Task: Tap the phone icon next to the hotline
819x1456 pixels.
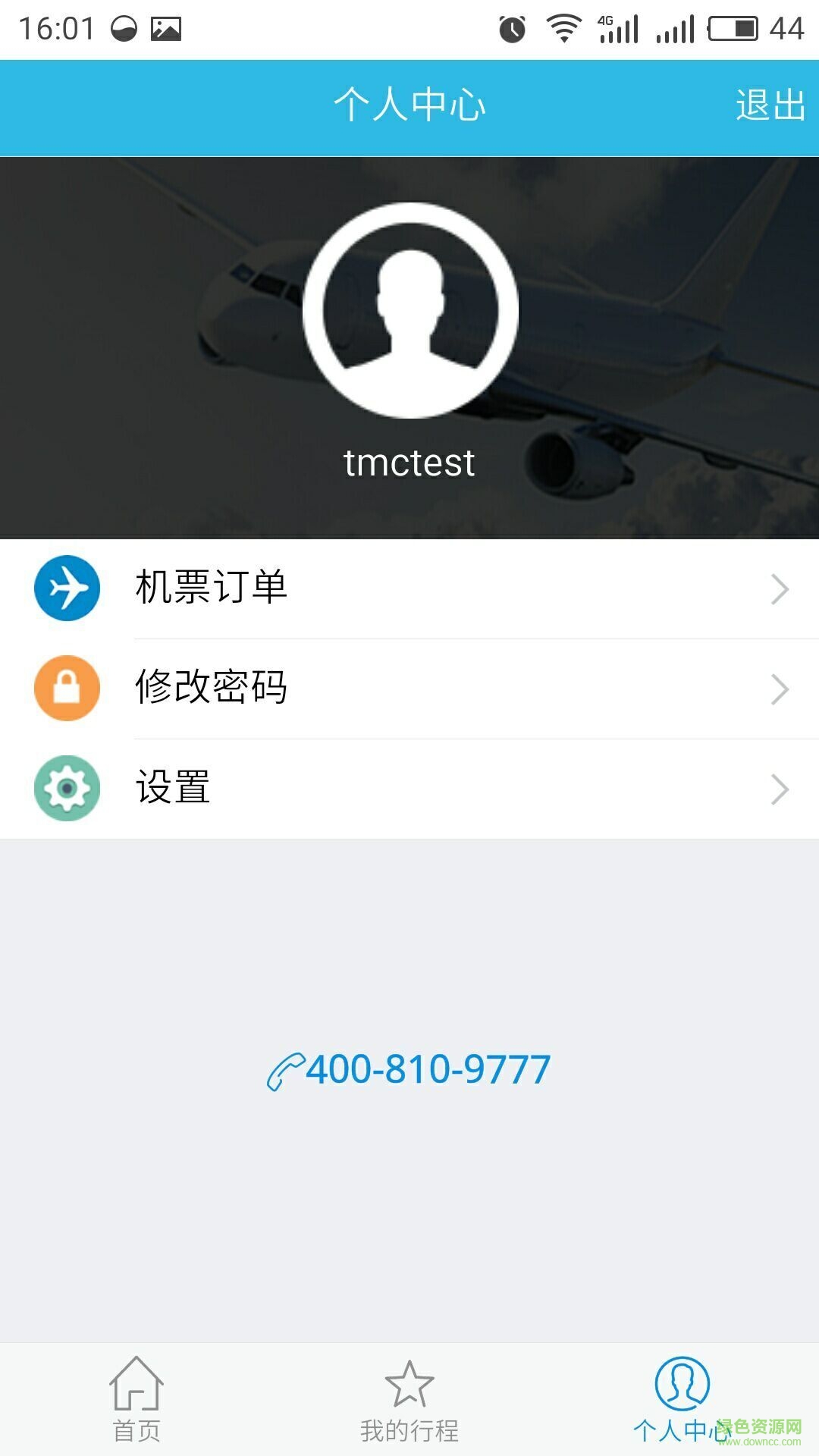Action: 284,1069
